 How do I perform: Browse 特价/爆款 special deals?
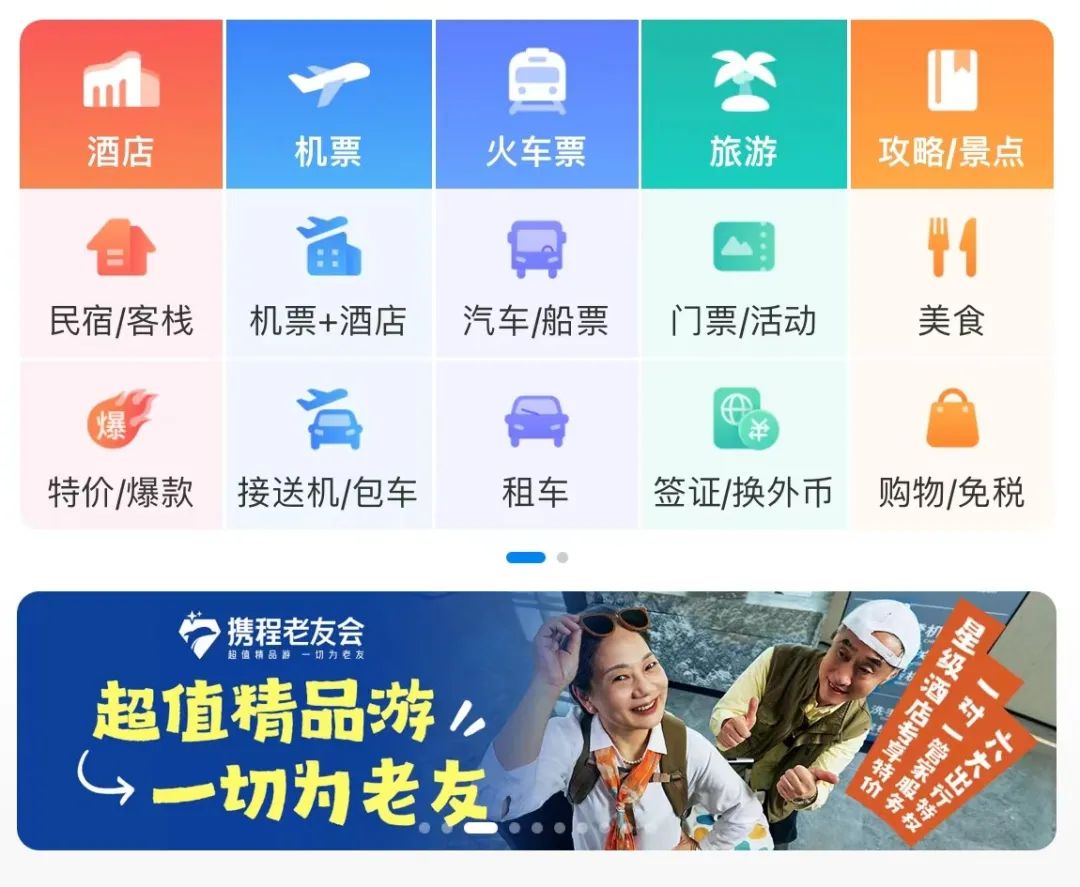(121, 446)
